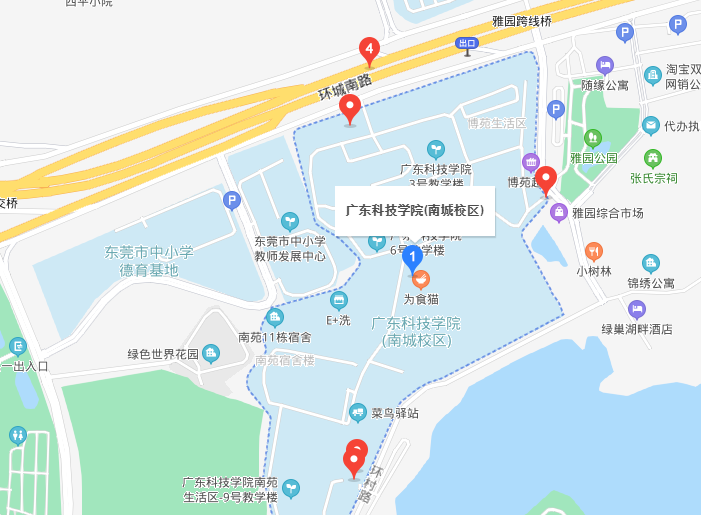Select 绿巢湖畔酒店 hotel pin
Image resolution: width=701 pixels, height=515 pixels.
tap(637, 308)
